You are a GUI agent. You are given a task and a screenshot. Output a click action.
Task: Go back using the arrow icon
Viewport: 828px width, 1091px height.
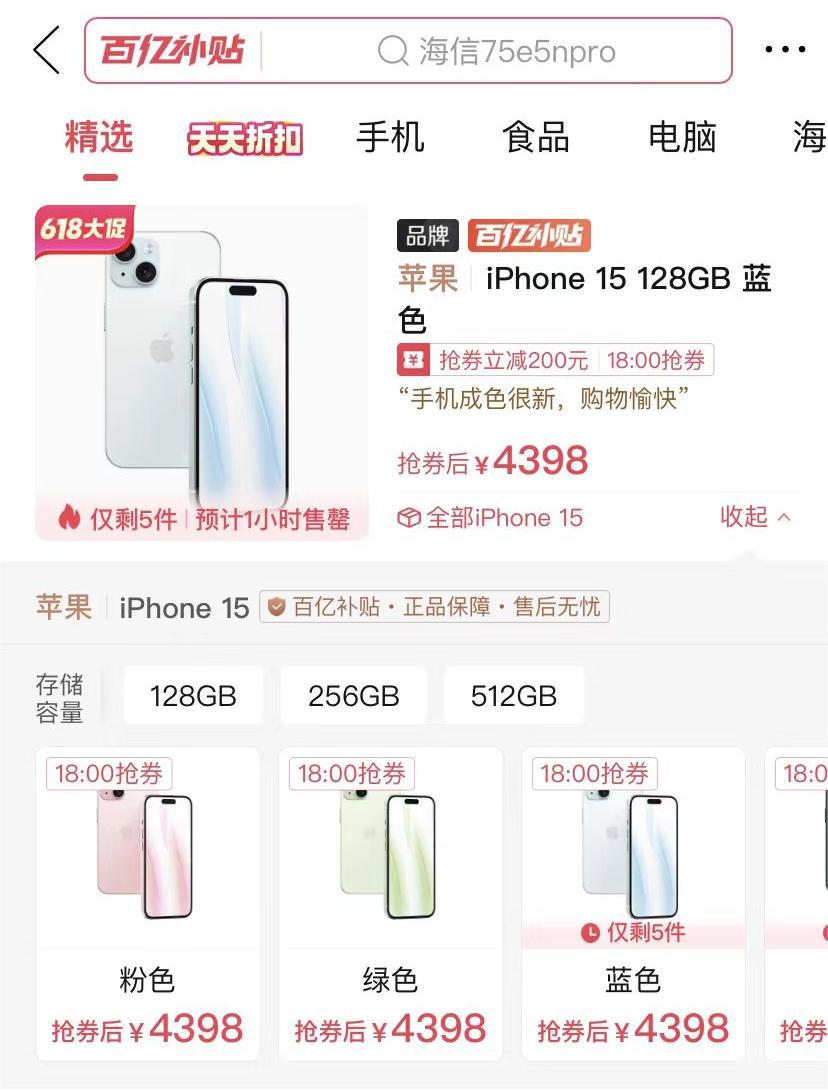46,50
